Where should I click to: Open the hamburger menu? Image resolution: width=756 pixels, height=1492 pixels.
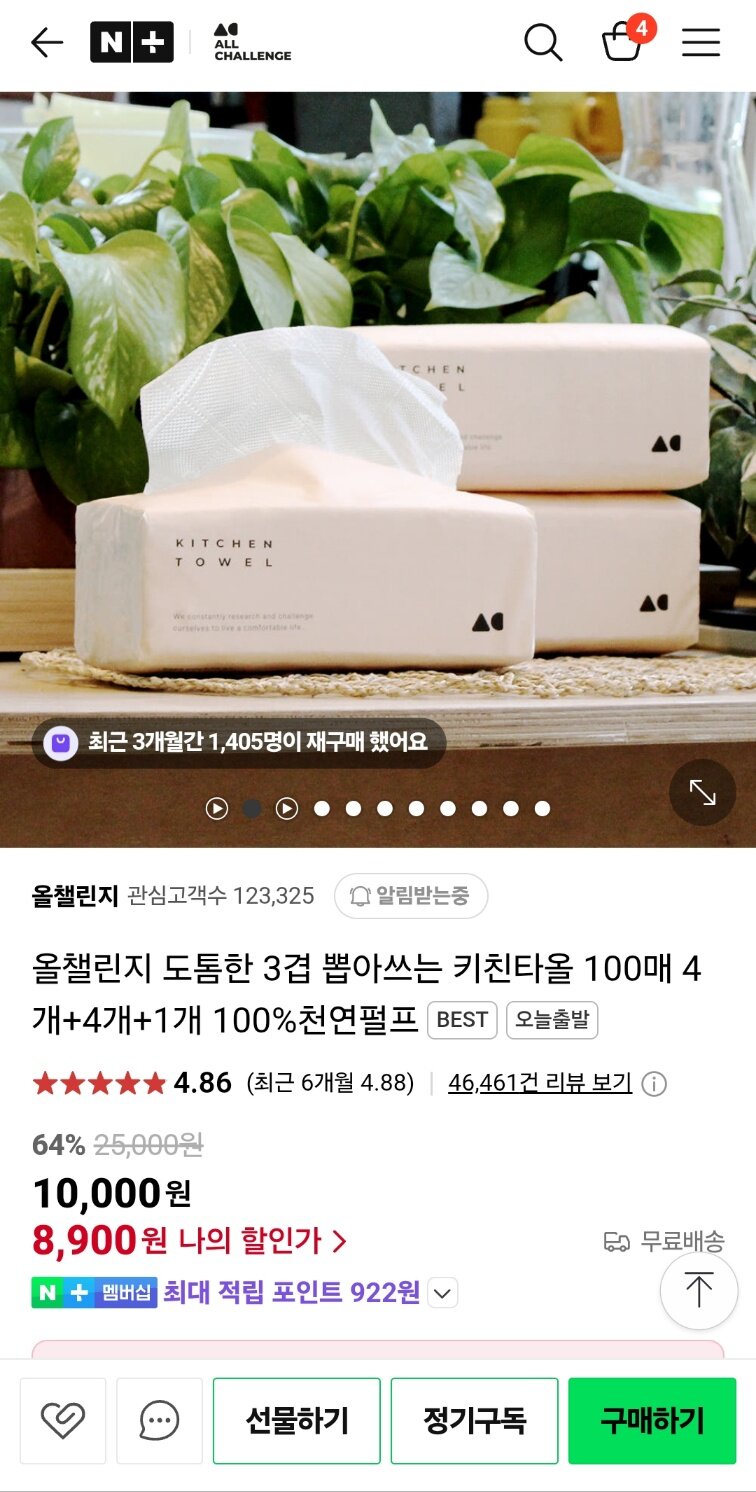point(701,43)
